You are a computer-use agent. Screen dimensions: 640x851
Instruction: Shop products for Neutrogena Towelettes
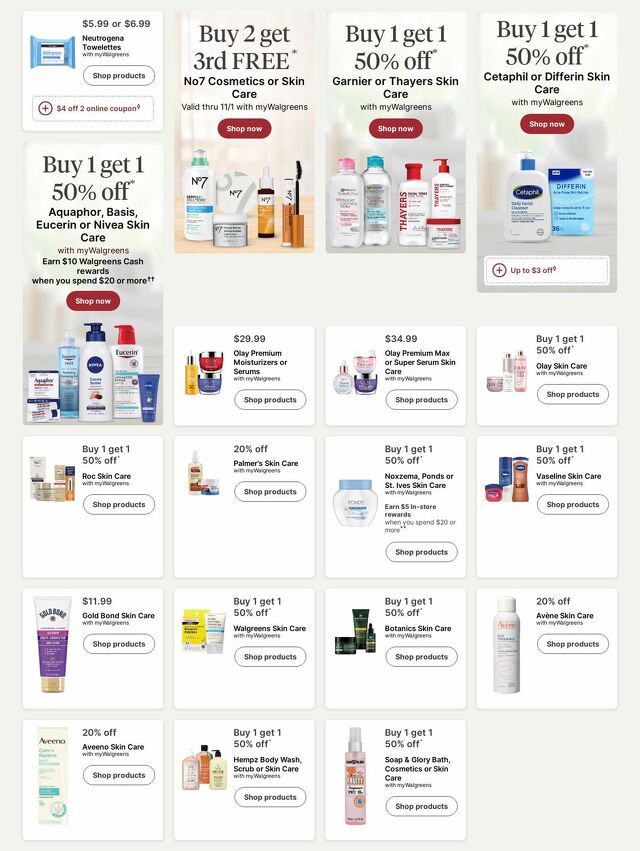tap(119, 76)
